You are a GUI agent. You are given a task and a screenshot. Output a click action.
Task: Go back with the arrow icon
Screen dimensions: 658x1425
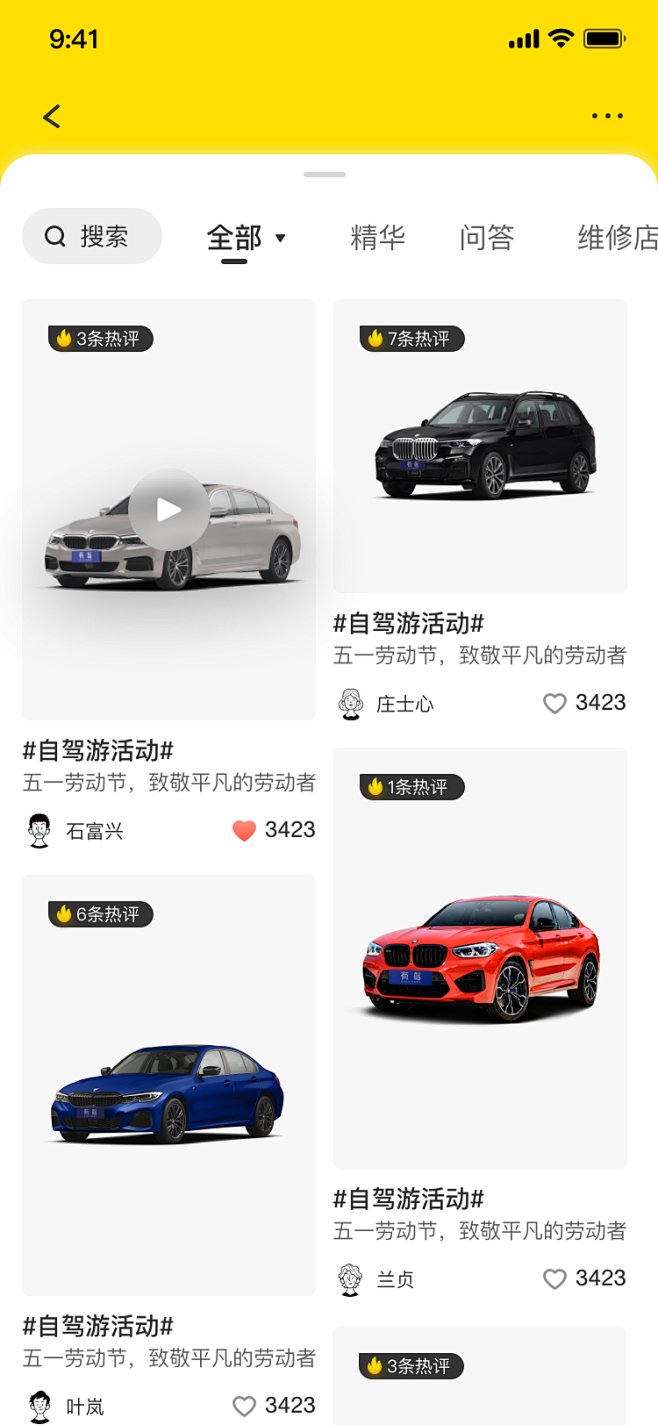52,116
